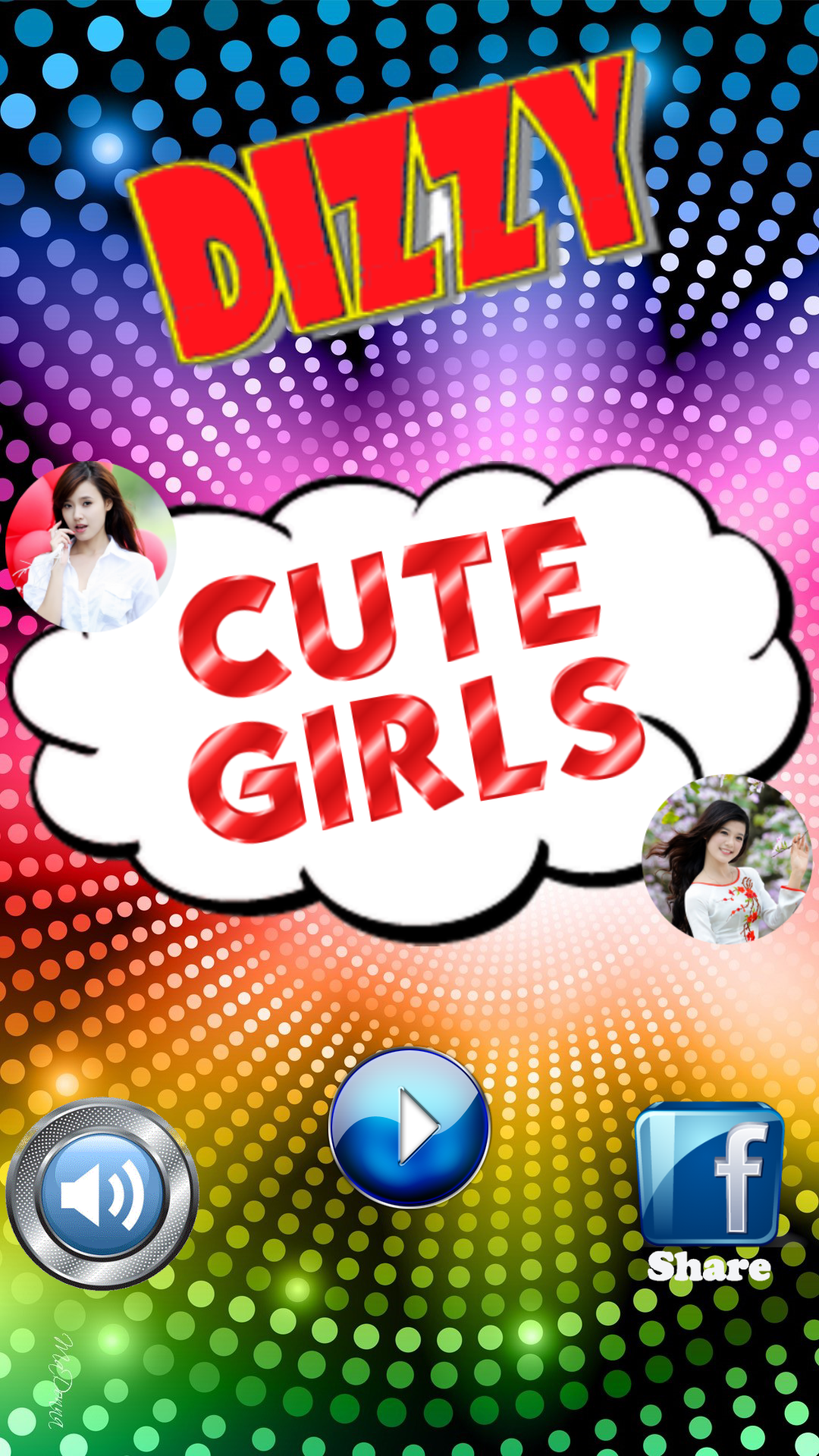Toggle the sound speaker button
The height and width of the screenshot is (1456, 819).
tap(102, 1194)
